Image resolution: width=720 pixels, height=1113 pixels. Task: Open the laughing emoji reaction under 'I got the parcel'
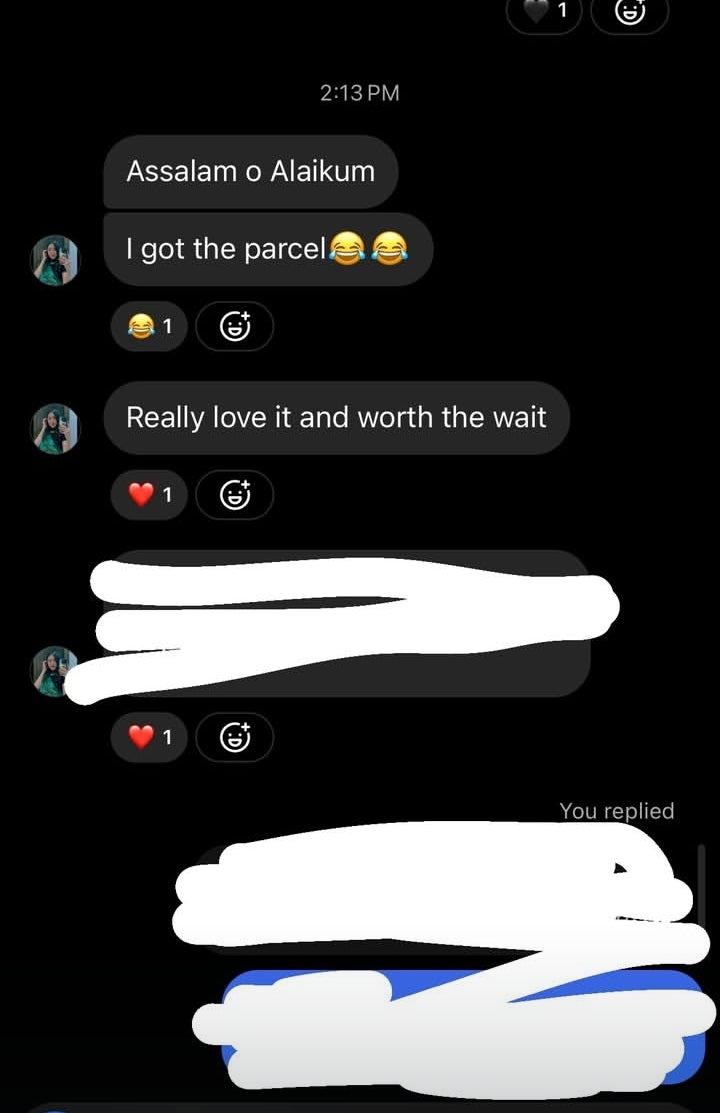(148, 326)
